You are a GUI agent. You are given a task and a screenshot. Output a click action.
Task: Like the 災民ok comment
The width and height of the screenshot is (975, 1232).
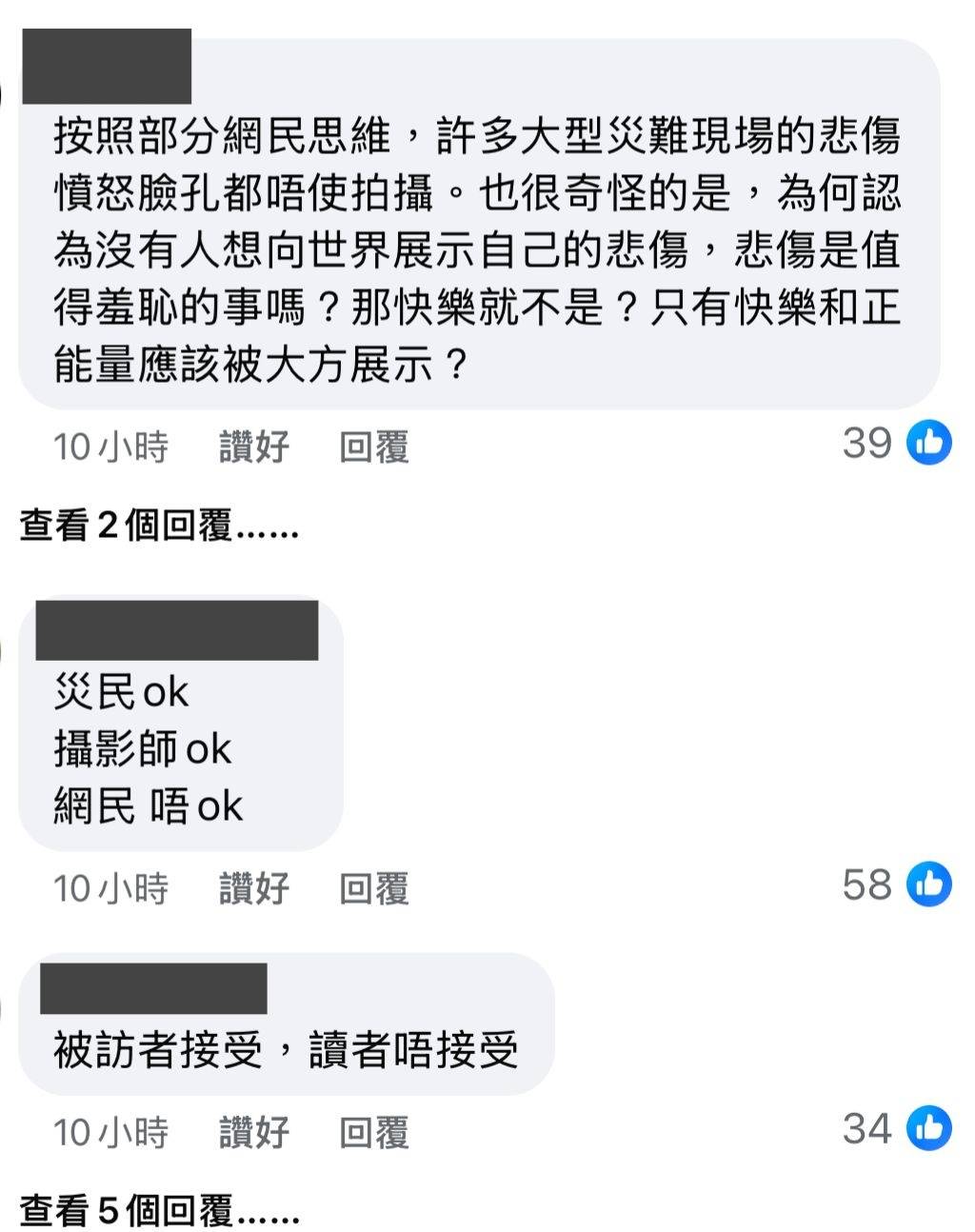pyautogui.click(x=253, y=887)
